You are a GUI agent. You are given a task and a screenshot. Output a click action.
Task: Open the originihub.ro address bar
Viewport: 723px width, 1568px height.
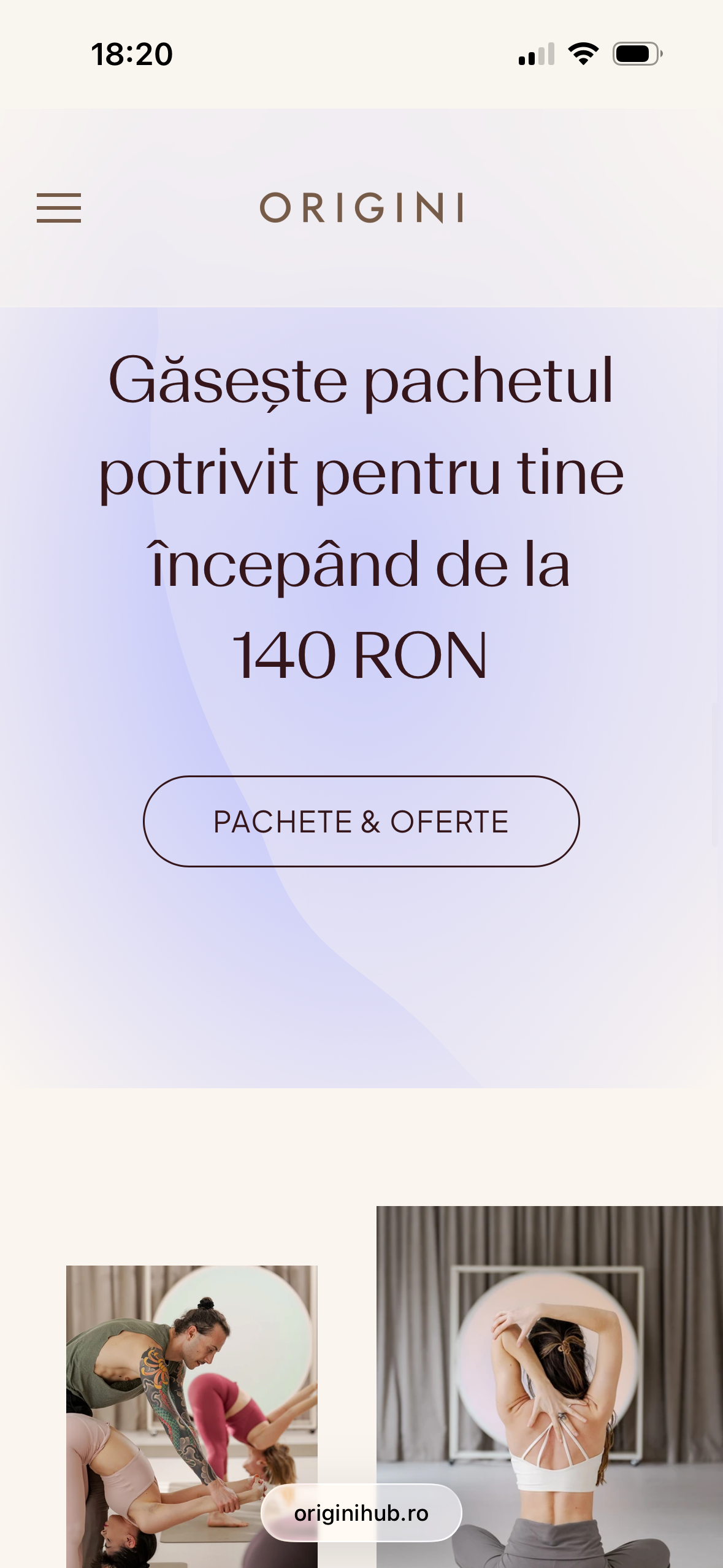(x=361, y=1513)
